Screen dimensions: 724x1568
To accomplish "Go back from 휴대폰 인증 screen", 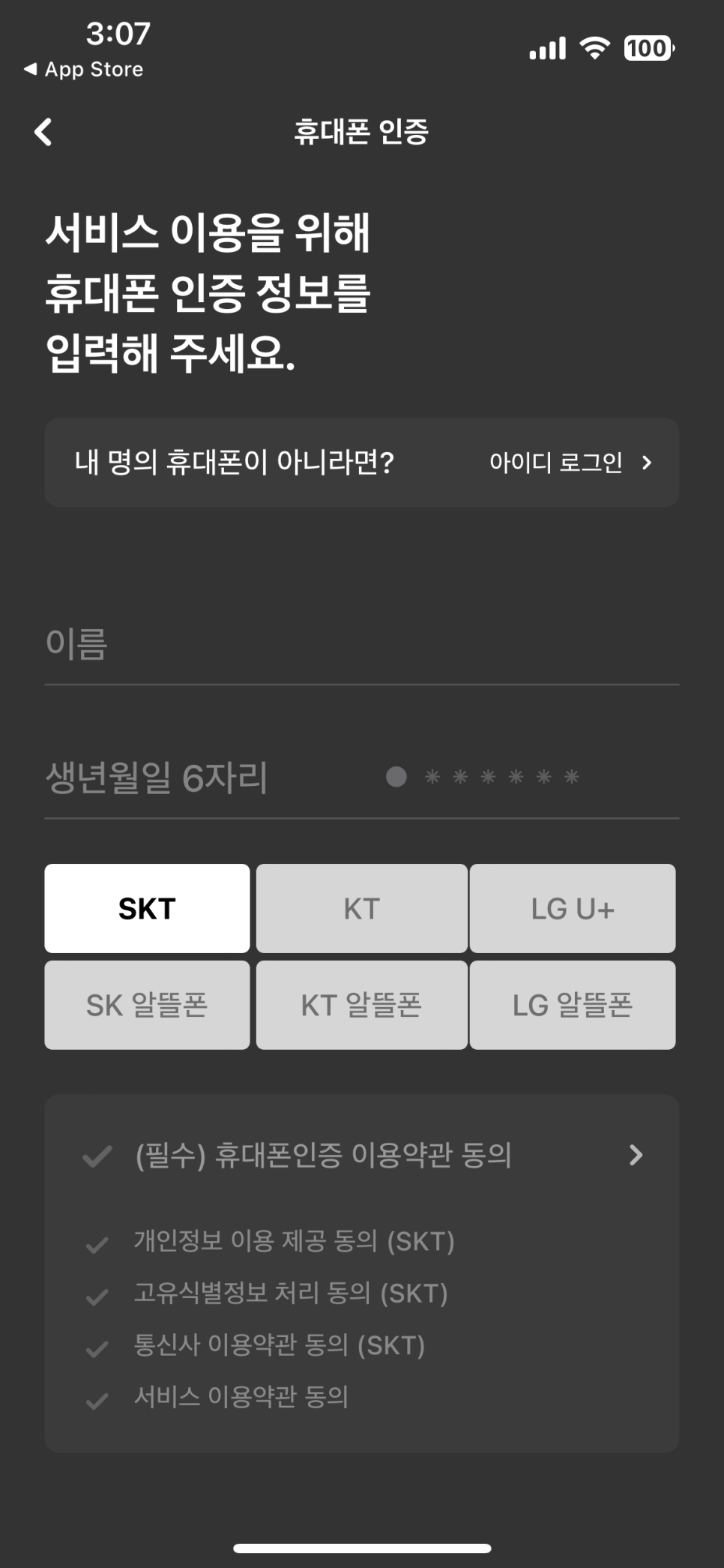I will (x=43, y=132).
